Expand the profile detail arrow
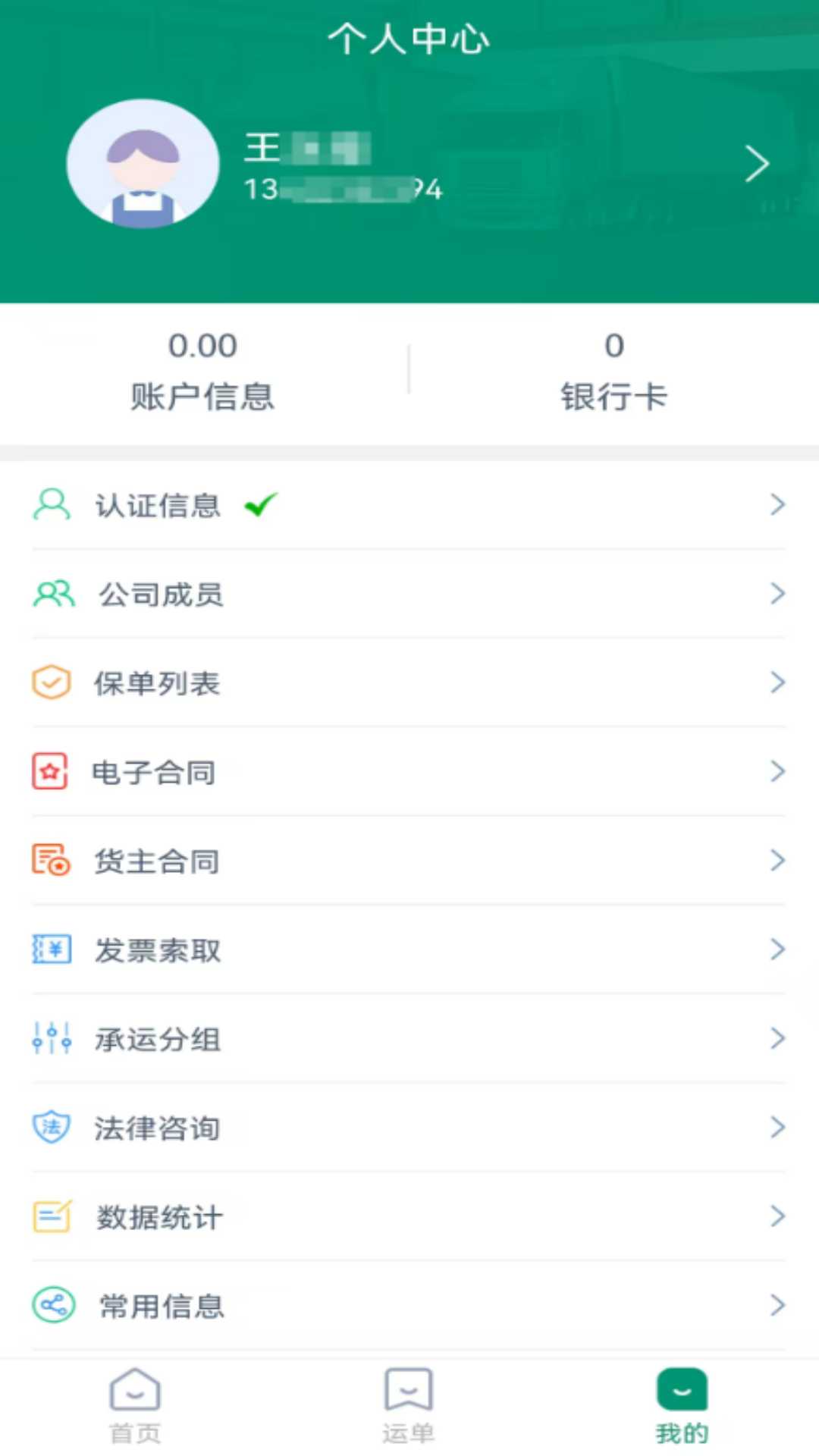The image size is (819, 1456). (x=756, y=163)
